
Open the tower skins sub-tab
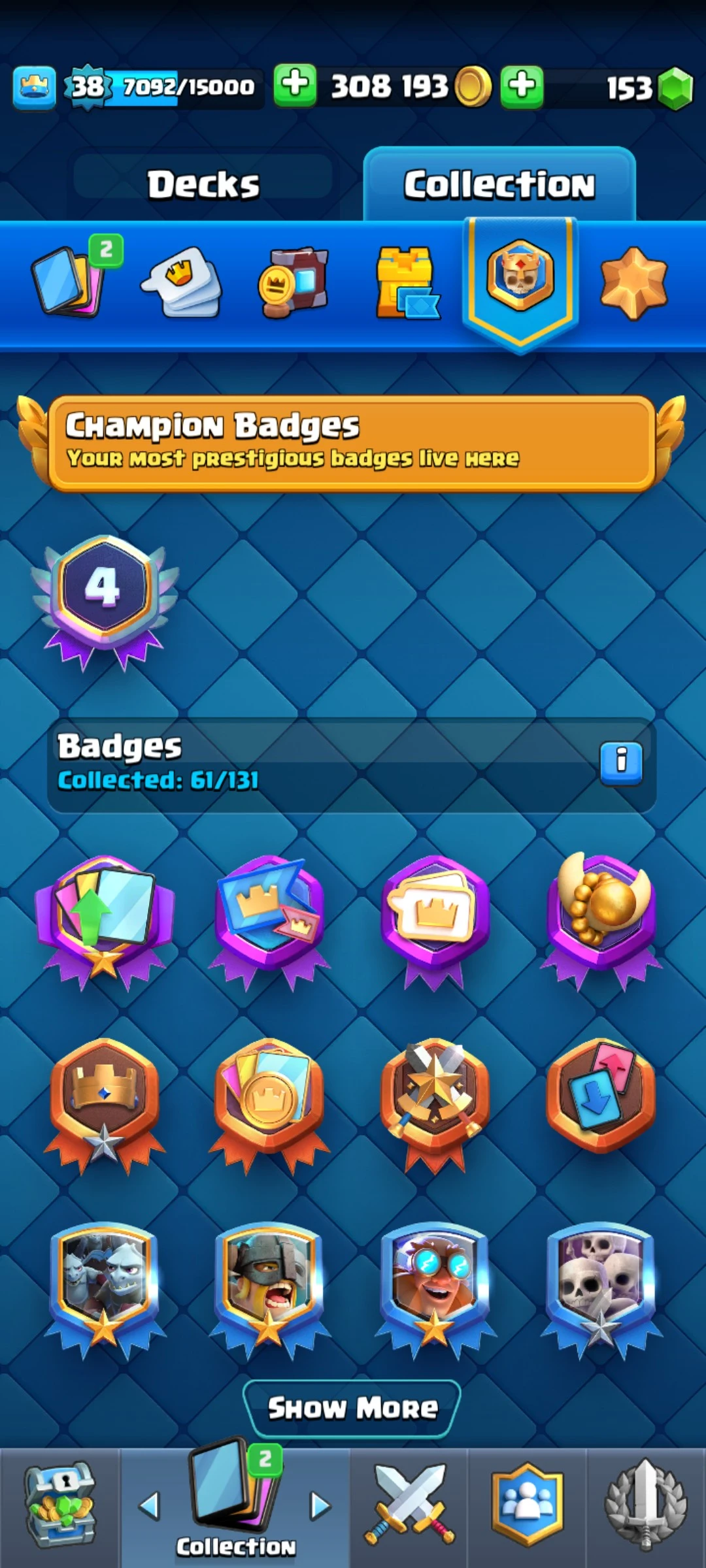click(407, 282)
